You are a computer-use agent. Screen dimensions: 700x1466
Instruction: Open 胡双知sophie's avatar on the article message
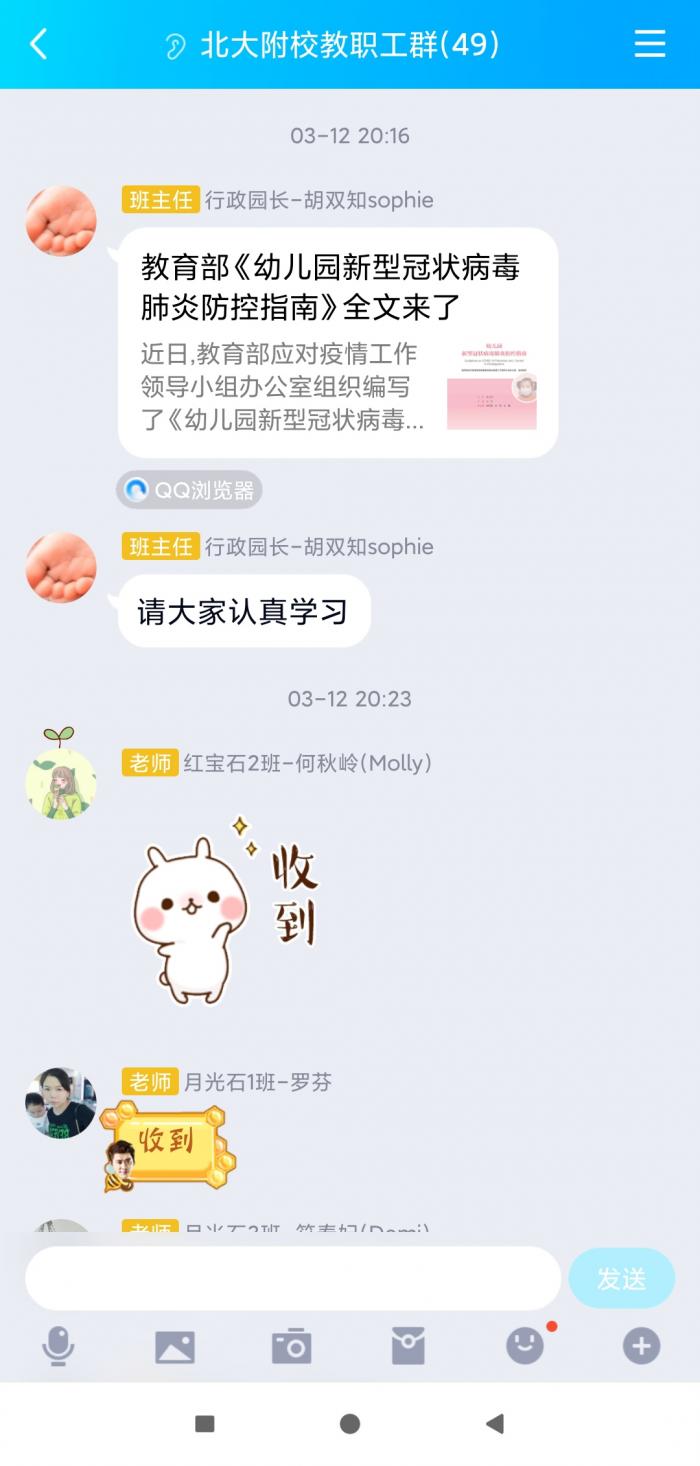pos(61,221)
